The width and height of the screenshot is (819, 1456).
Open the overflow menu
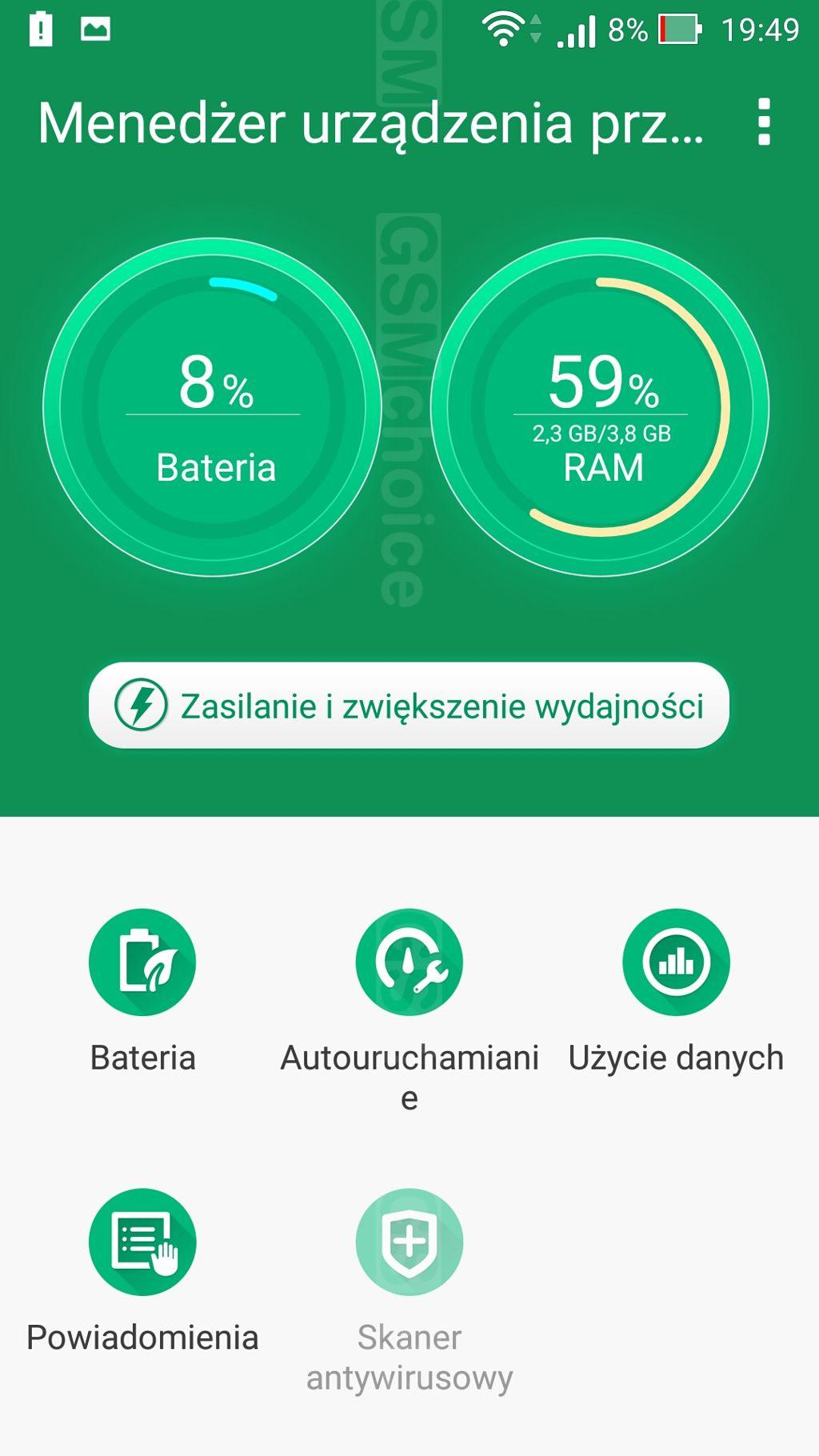pos(764,122)
